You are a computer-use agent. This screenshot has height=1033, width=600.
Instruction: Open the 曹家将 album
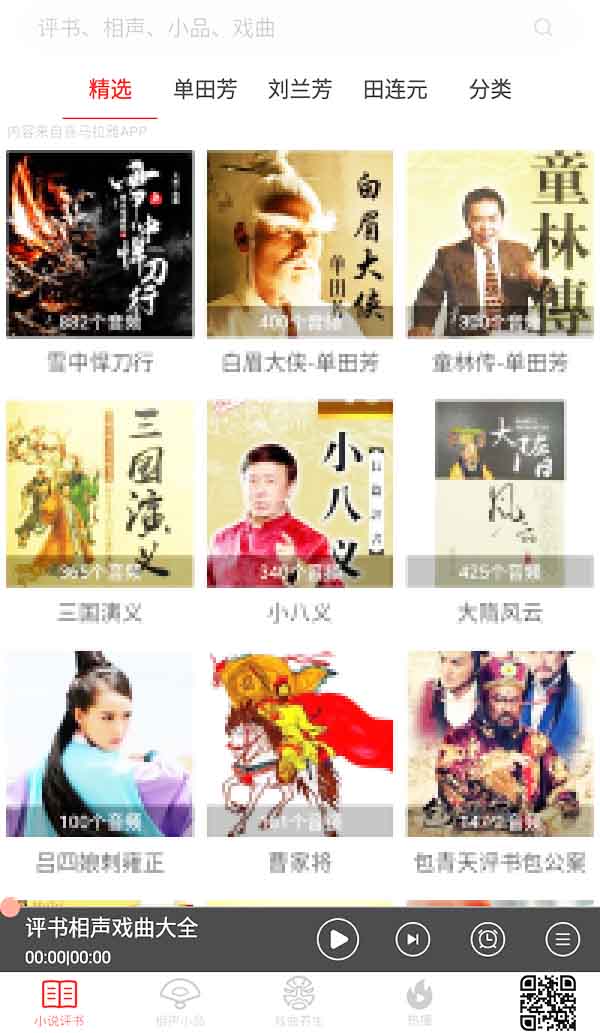point(300,744)
